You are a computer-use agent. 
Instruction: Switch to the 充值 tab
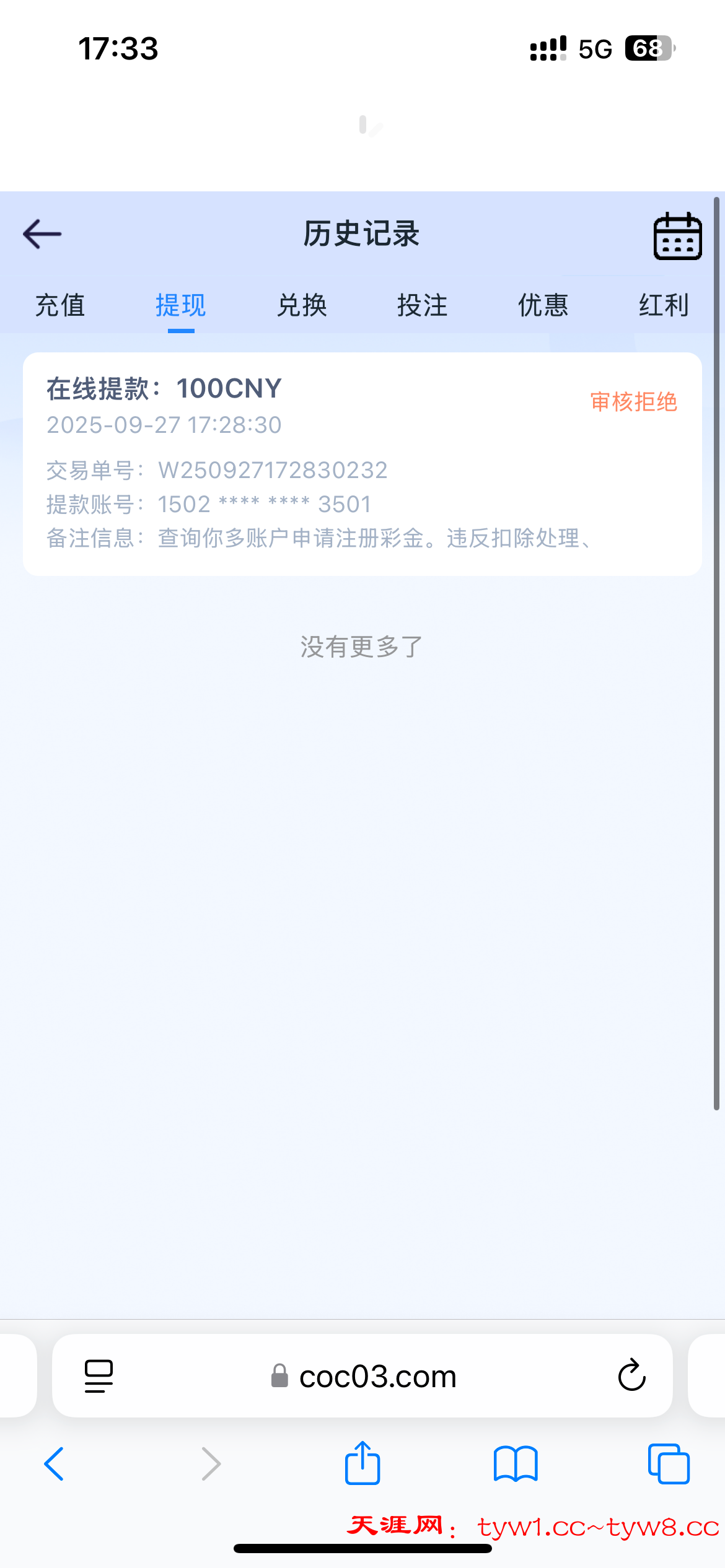point(59,306)
